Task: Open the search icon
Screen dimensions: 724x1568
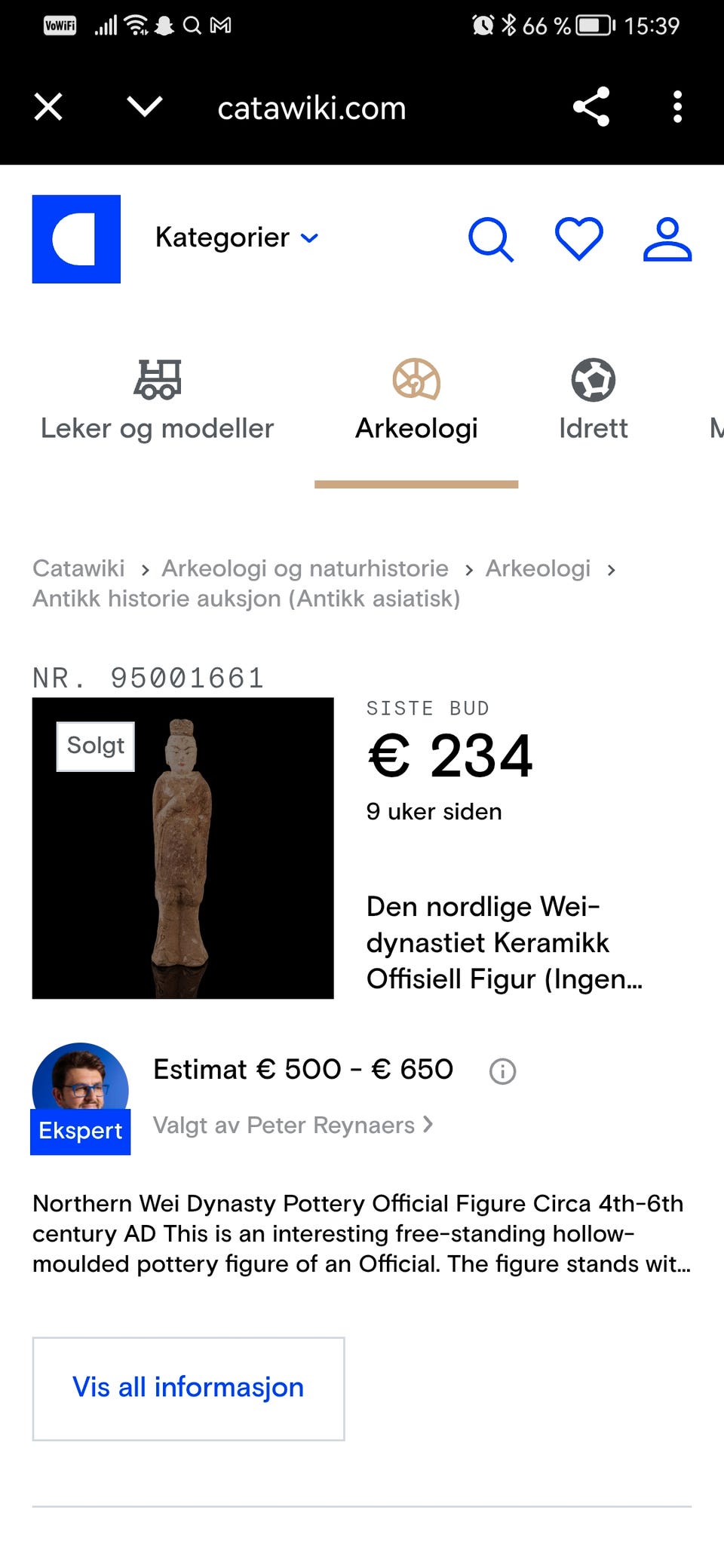Action: 492,239
